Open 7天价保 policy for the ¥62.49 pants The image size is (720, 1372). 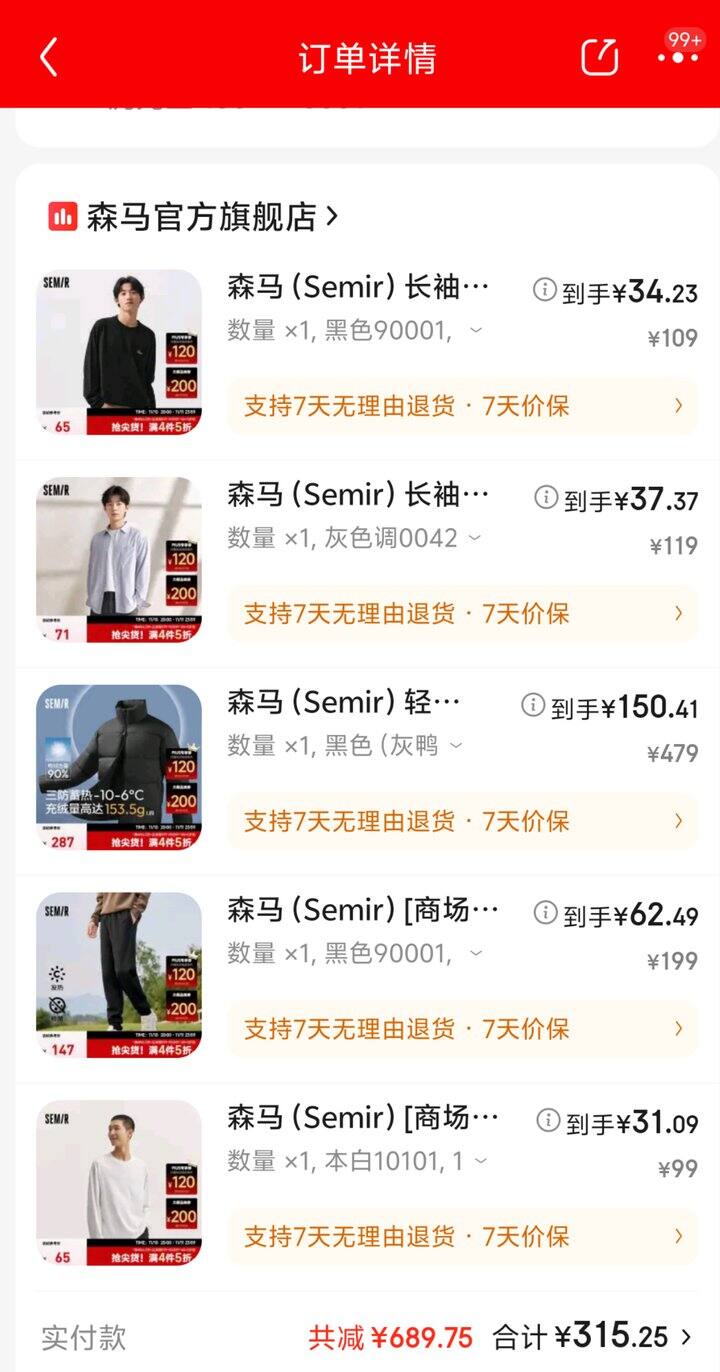click(526, 1029)
